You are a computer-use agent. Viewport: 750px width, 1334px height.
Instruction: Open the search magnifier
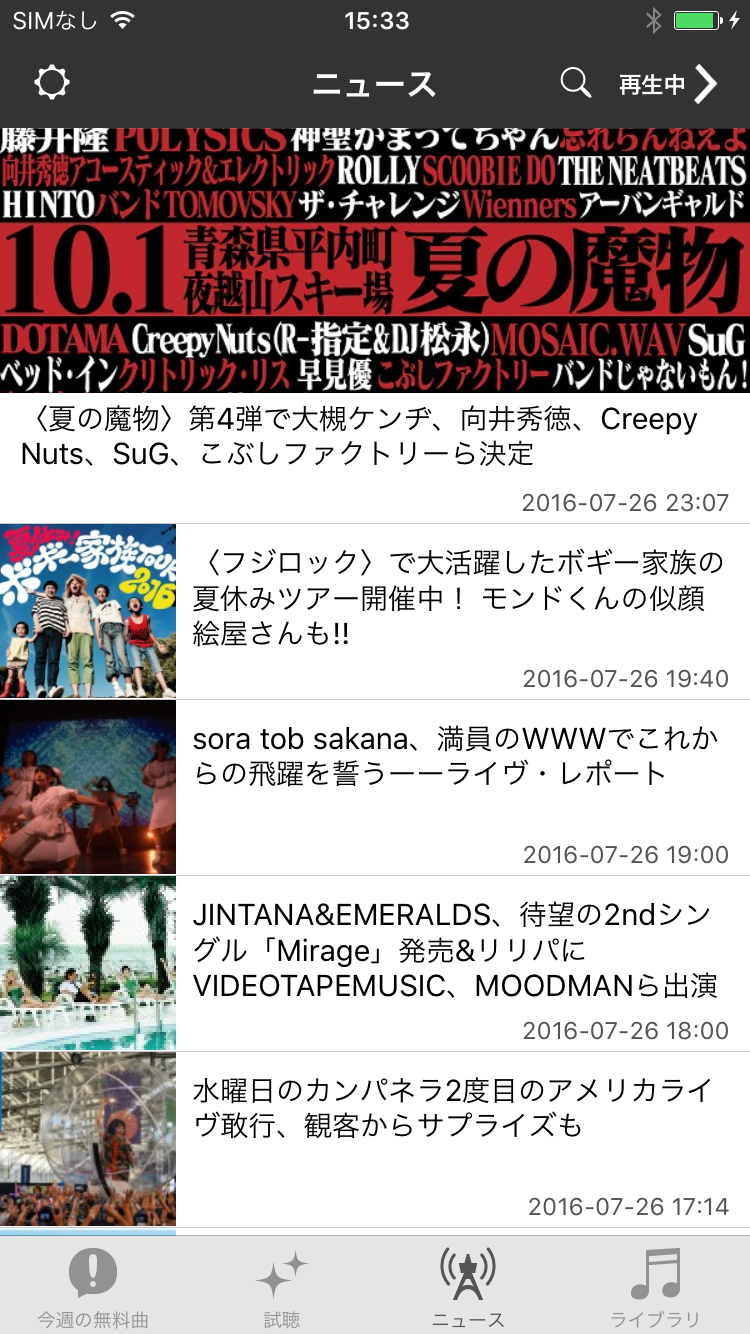tap(575, 83)
